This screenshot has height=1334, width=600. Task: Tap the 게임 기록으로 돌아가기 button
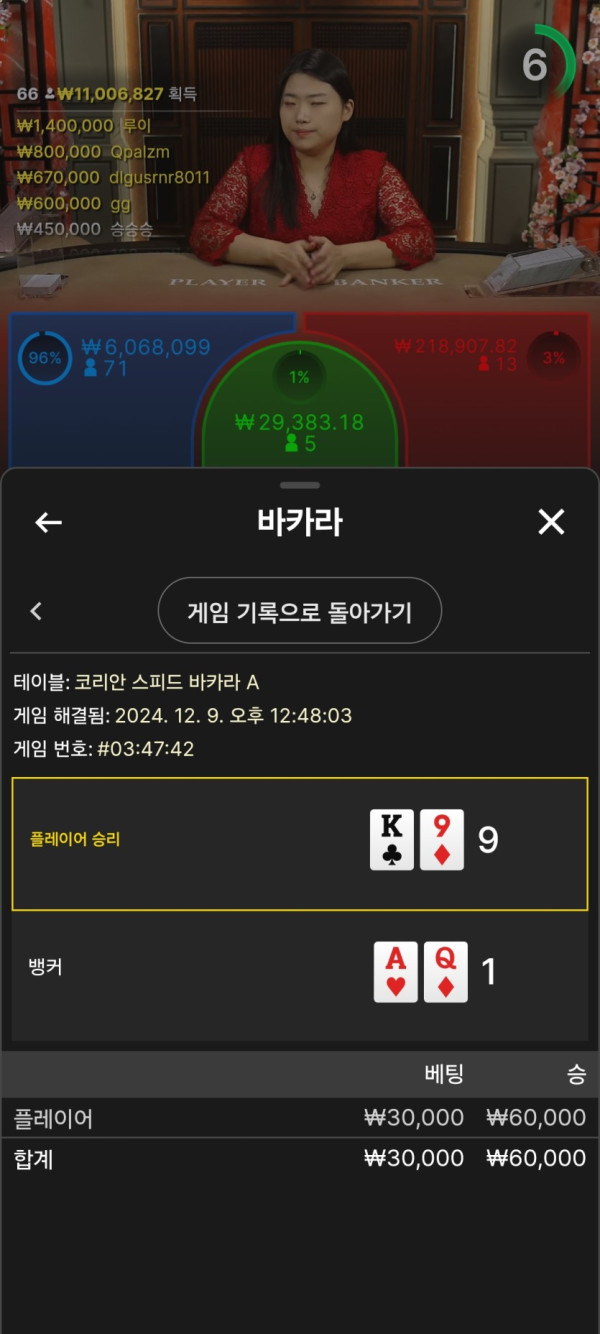pos(300,610)
